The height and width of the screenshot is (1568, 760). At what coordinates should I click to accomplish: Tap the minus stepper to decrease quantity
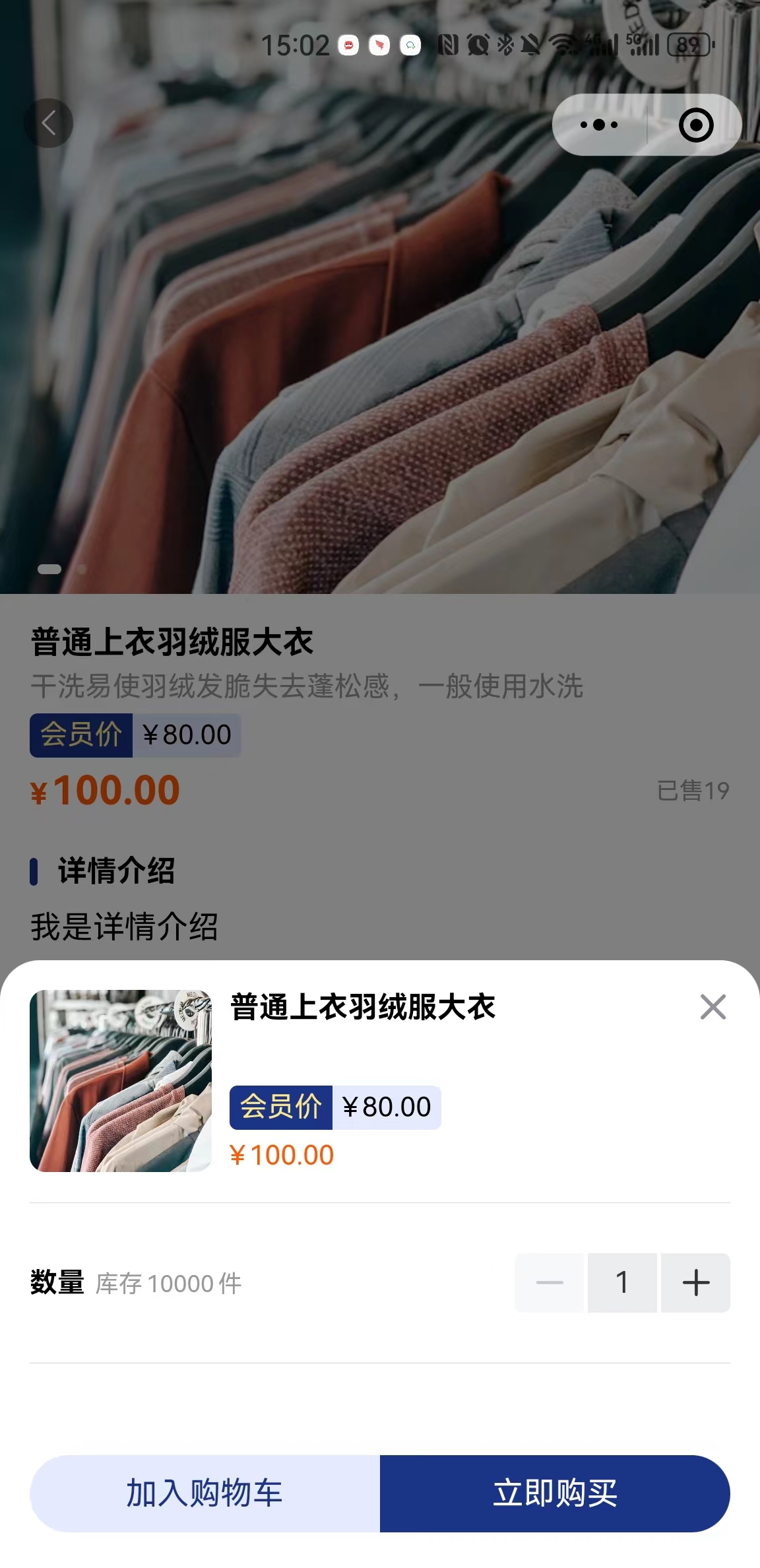548,1282
